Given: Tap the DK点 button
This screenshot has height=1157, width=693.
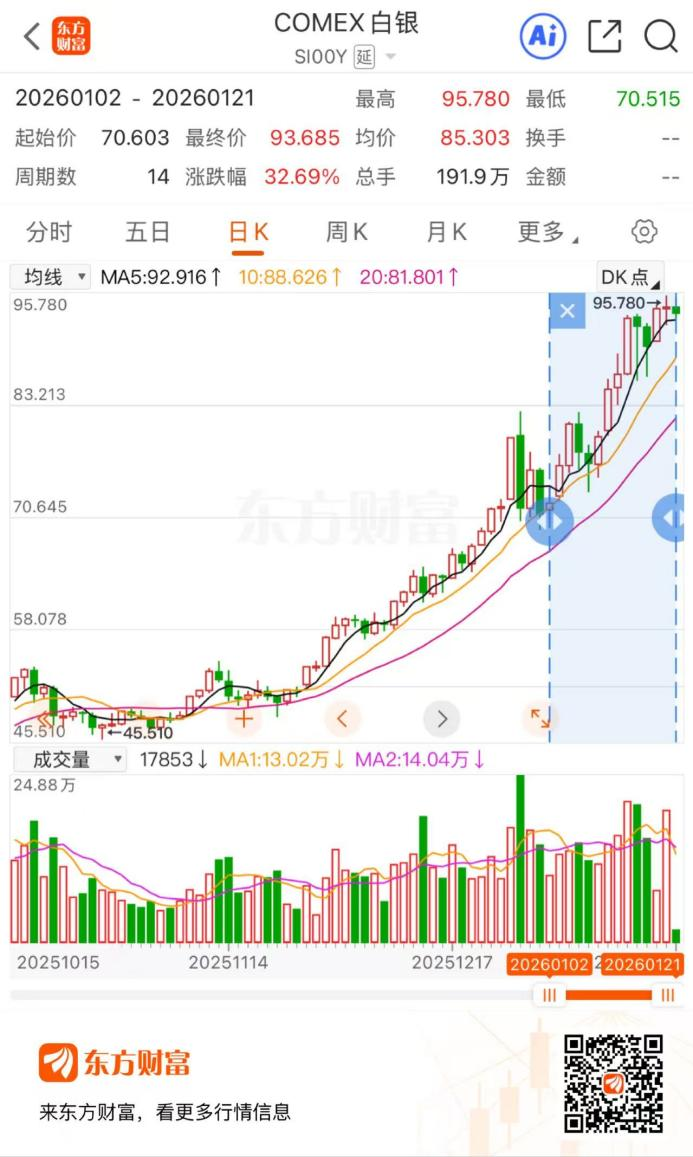Looking at the screenshot, I should click(630, 277).
